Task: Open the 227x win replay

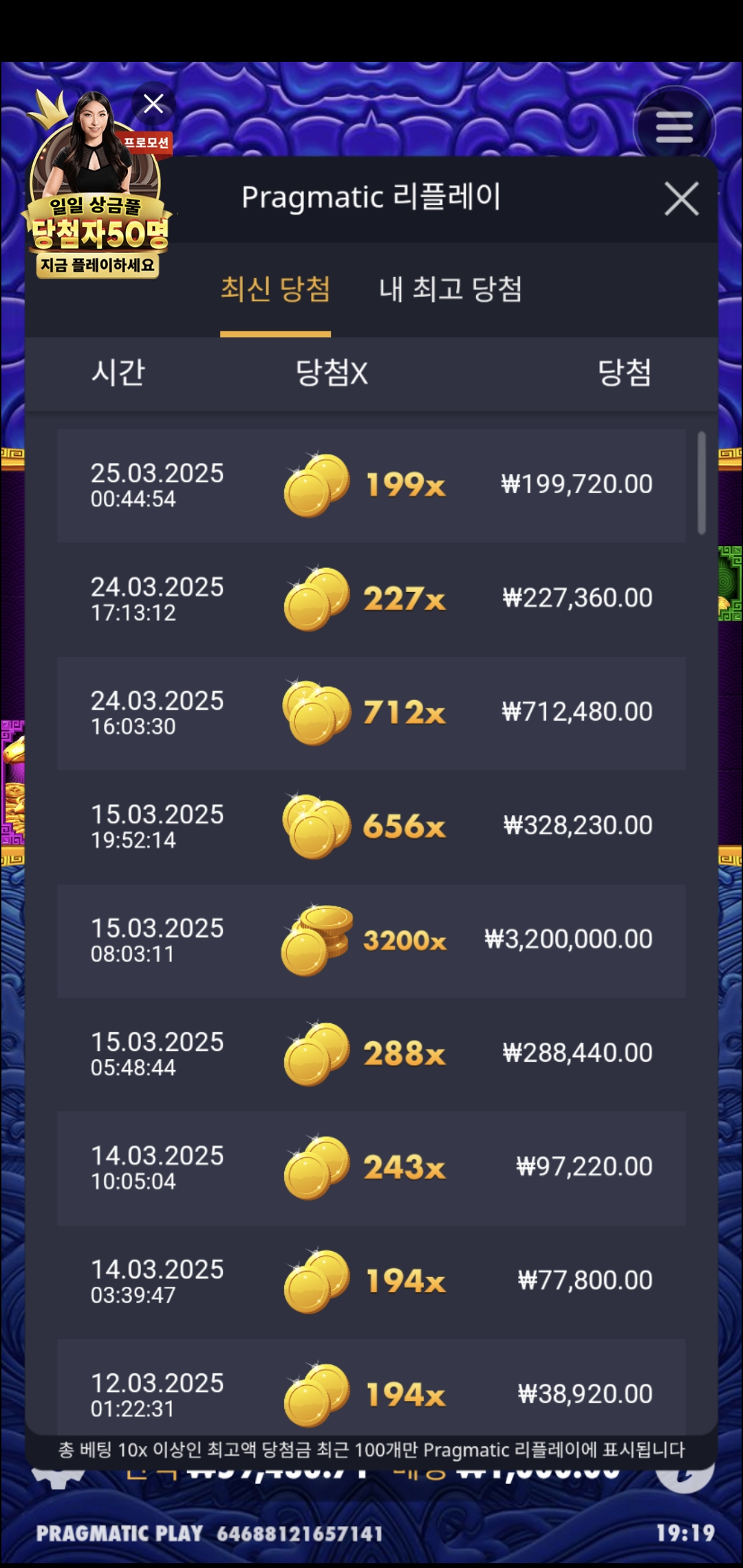Action: click(x=371, y=598)
